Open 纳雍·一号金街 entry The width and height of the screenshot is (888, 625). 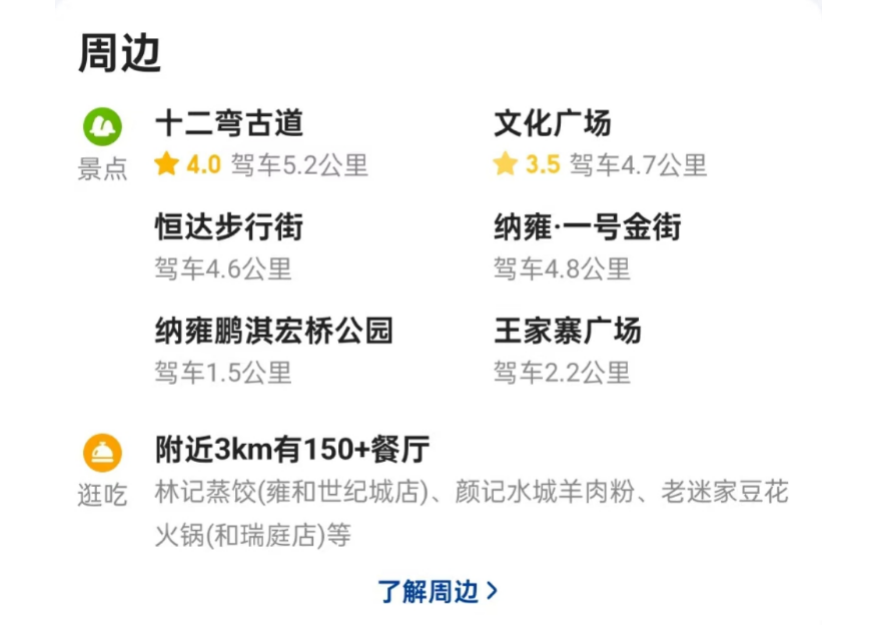pyautogui.click(x=587, y=228)
